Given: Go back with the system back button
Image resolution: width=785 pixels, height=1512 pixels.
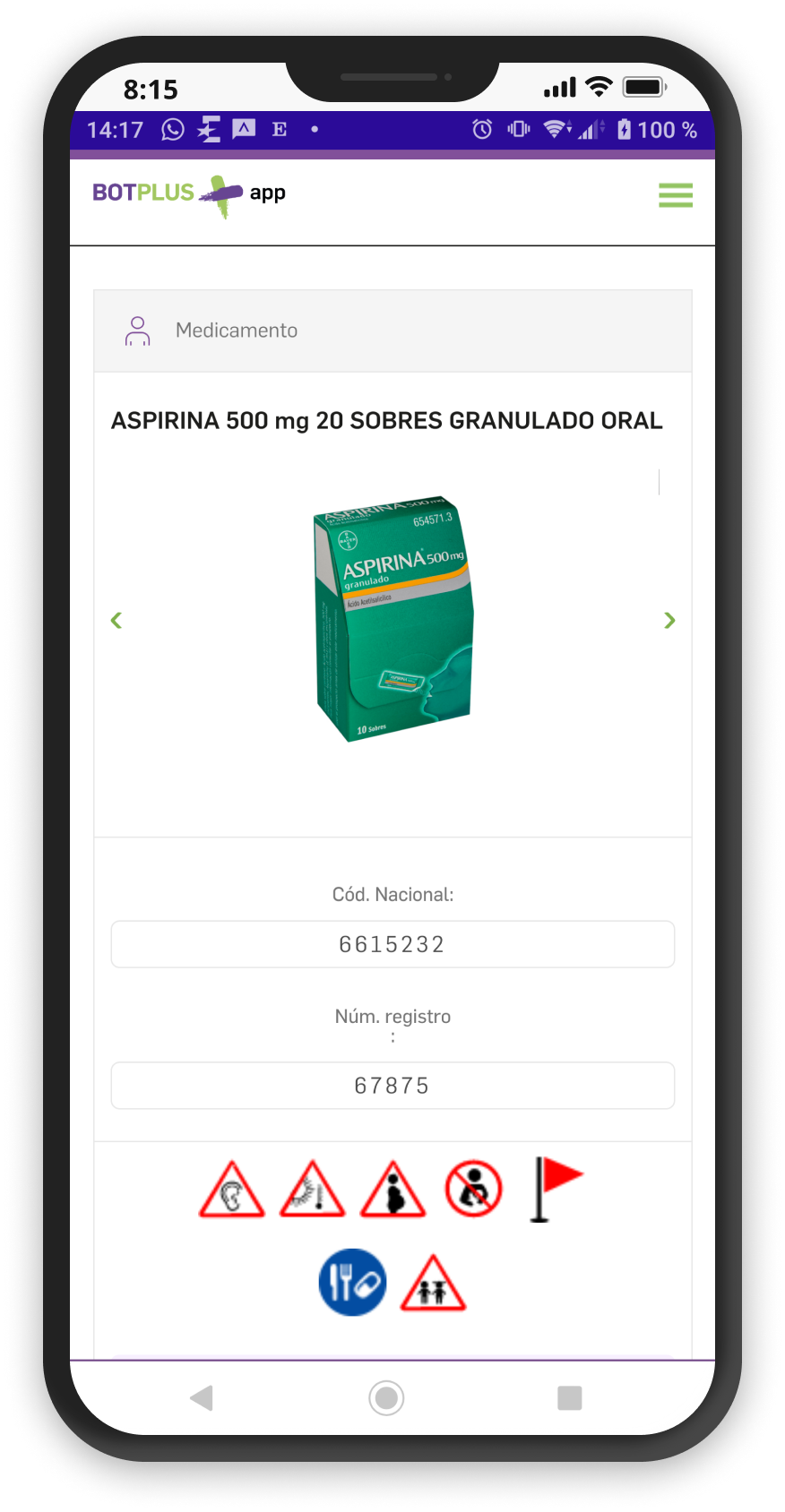Looking at the screenshot, I should (x=202, y=1397).
